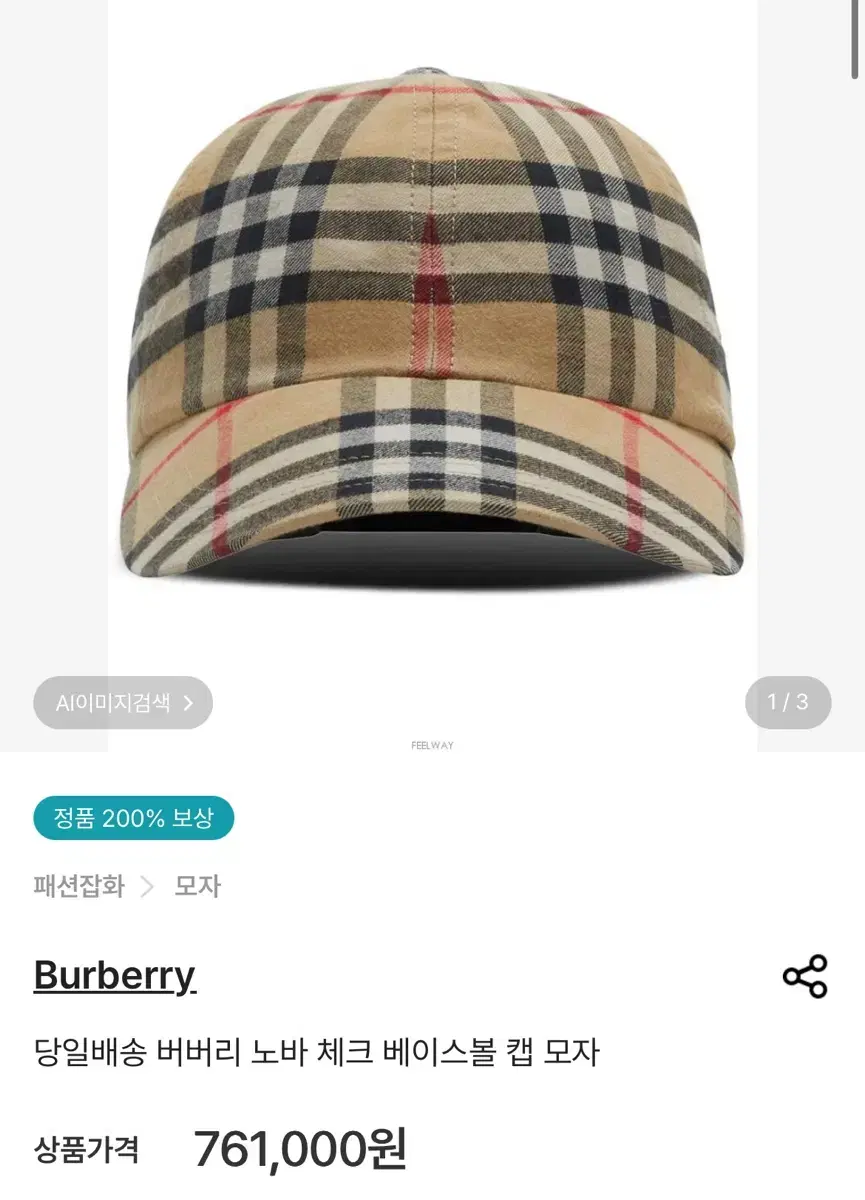
Task: Tap the underline-marked Burberry brand header
Action: [113, 975]
